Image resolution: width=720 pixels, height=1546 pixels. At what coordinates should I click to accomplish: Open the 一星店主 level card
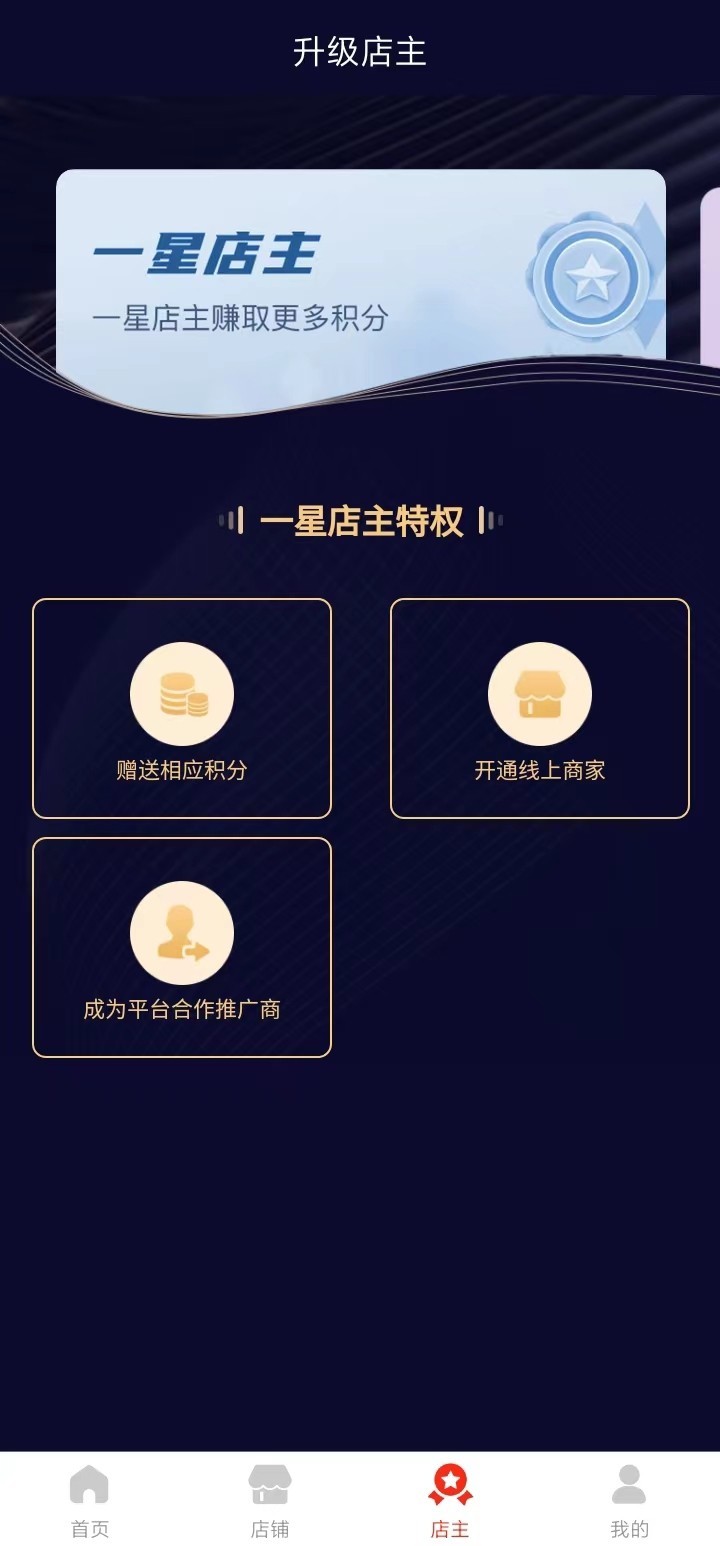pos(360,280)
